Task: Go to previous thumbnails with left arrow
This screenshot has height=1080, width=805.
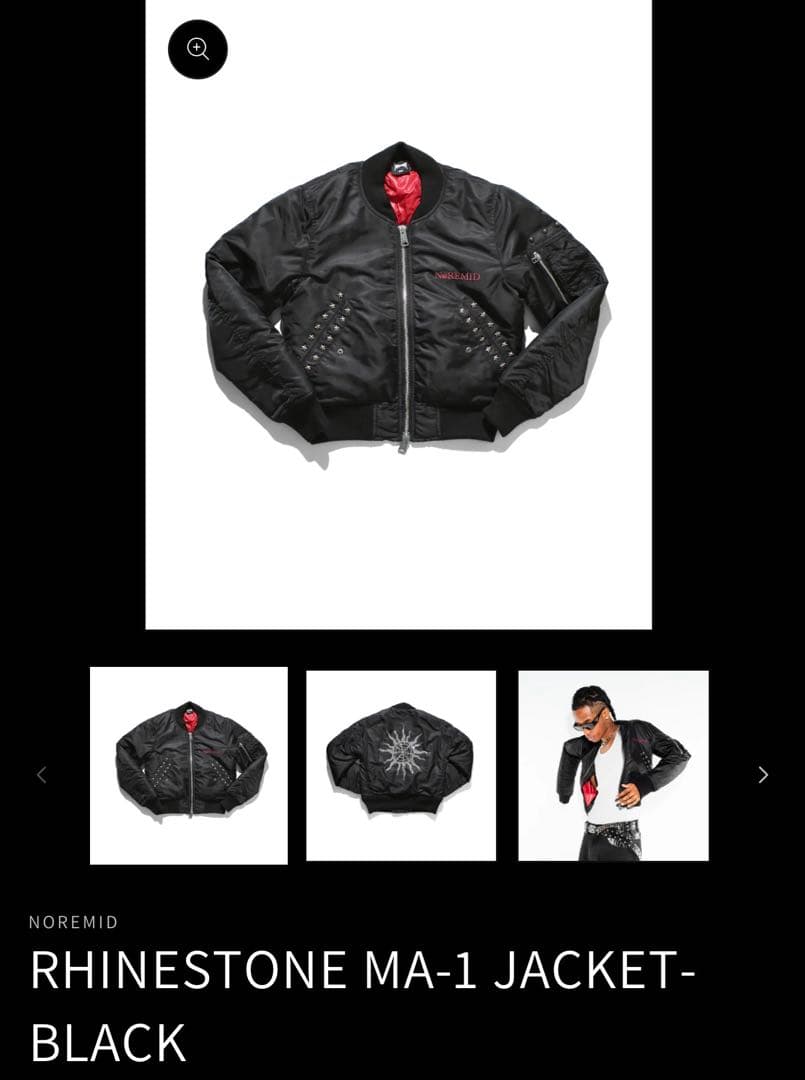Action: (41, 775)
